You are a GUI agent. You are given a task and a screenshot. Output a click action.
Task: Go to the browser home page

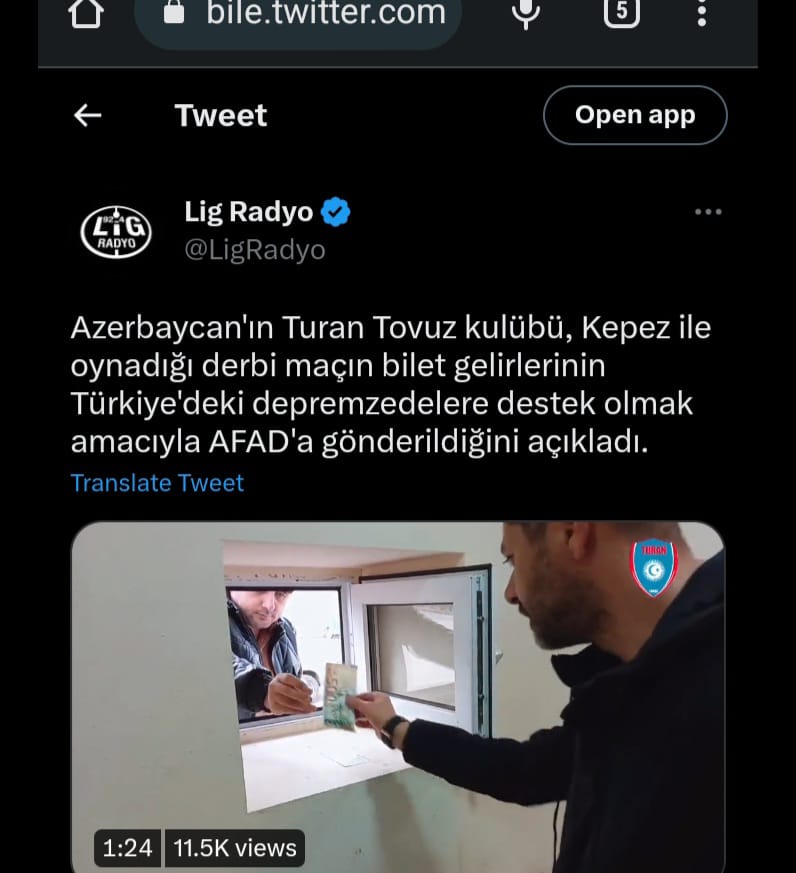(x=87, y=13)
